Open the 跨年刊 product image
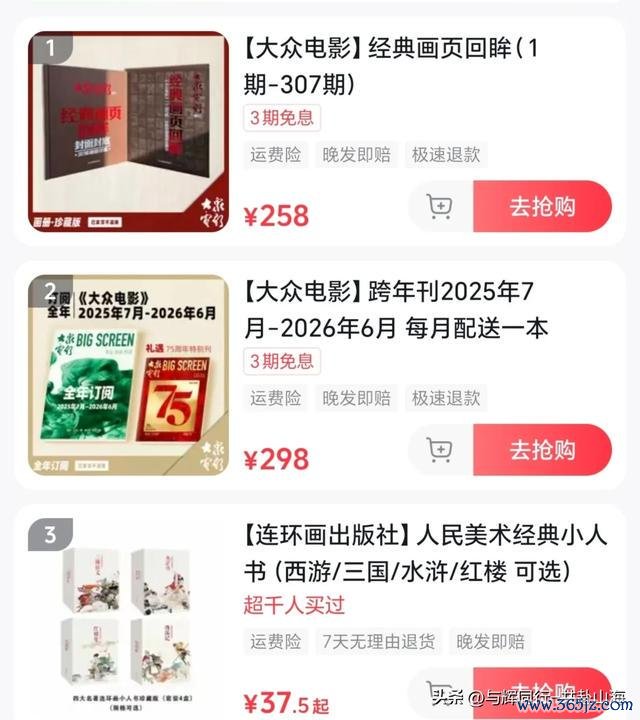Screen dimensions: 640x720 point(128,373)
